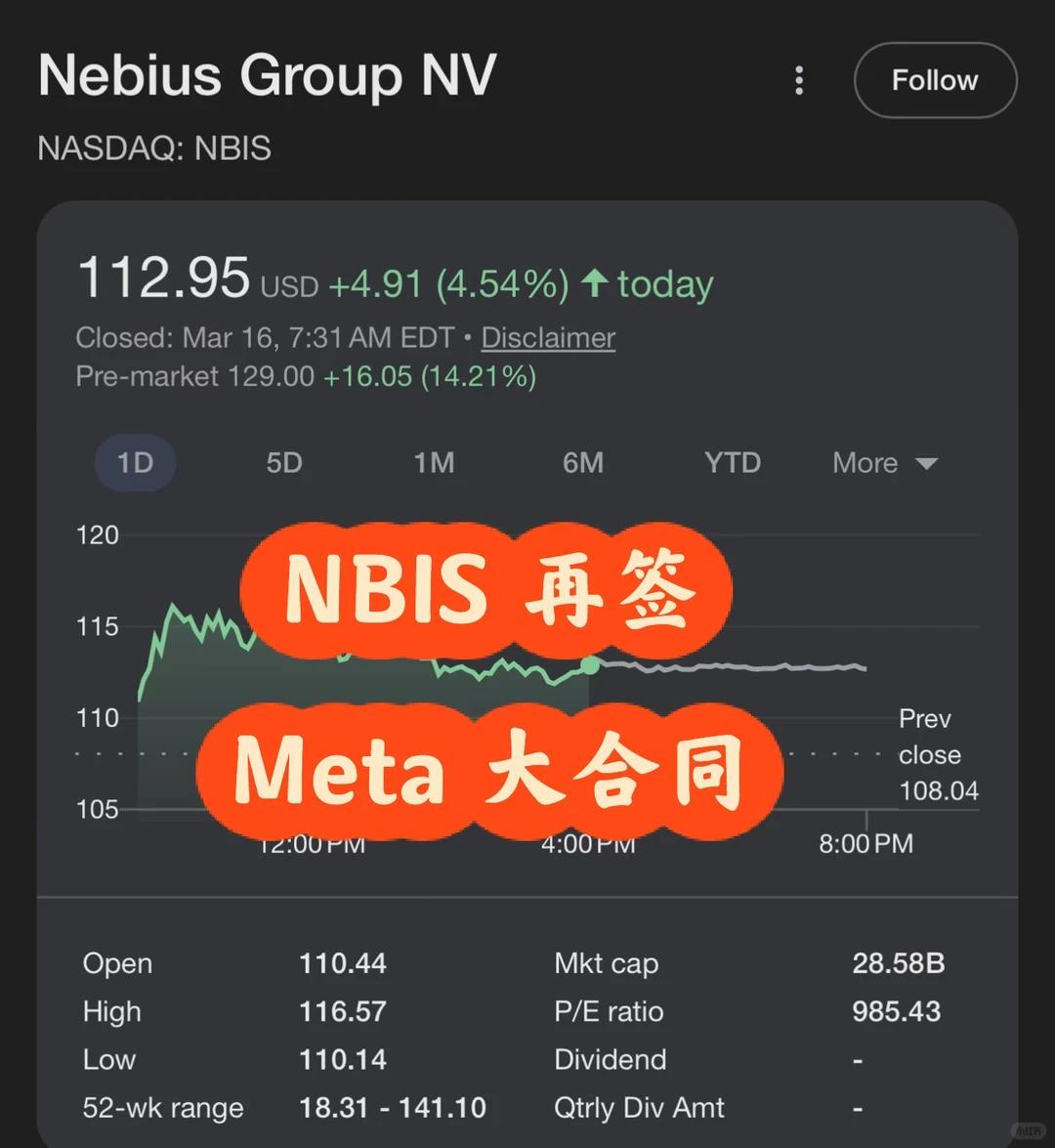
Task: Open the 6M performance view
Action: pos(583,463)
